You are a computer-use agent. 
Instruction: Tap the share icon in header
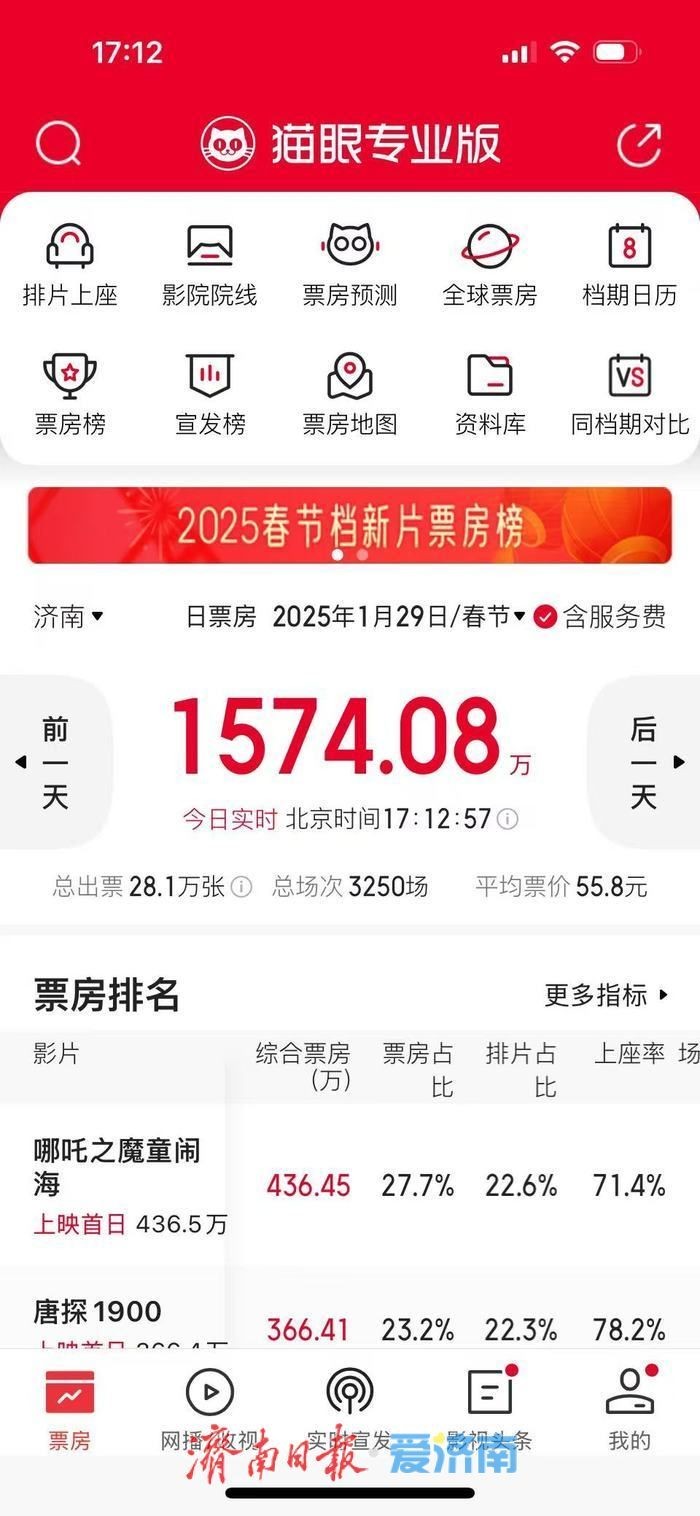click(639, 144)
